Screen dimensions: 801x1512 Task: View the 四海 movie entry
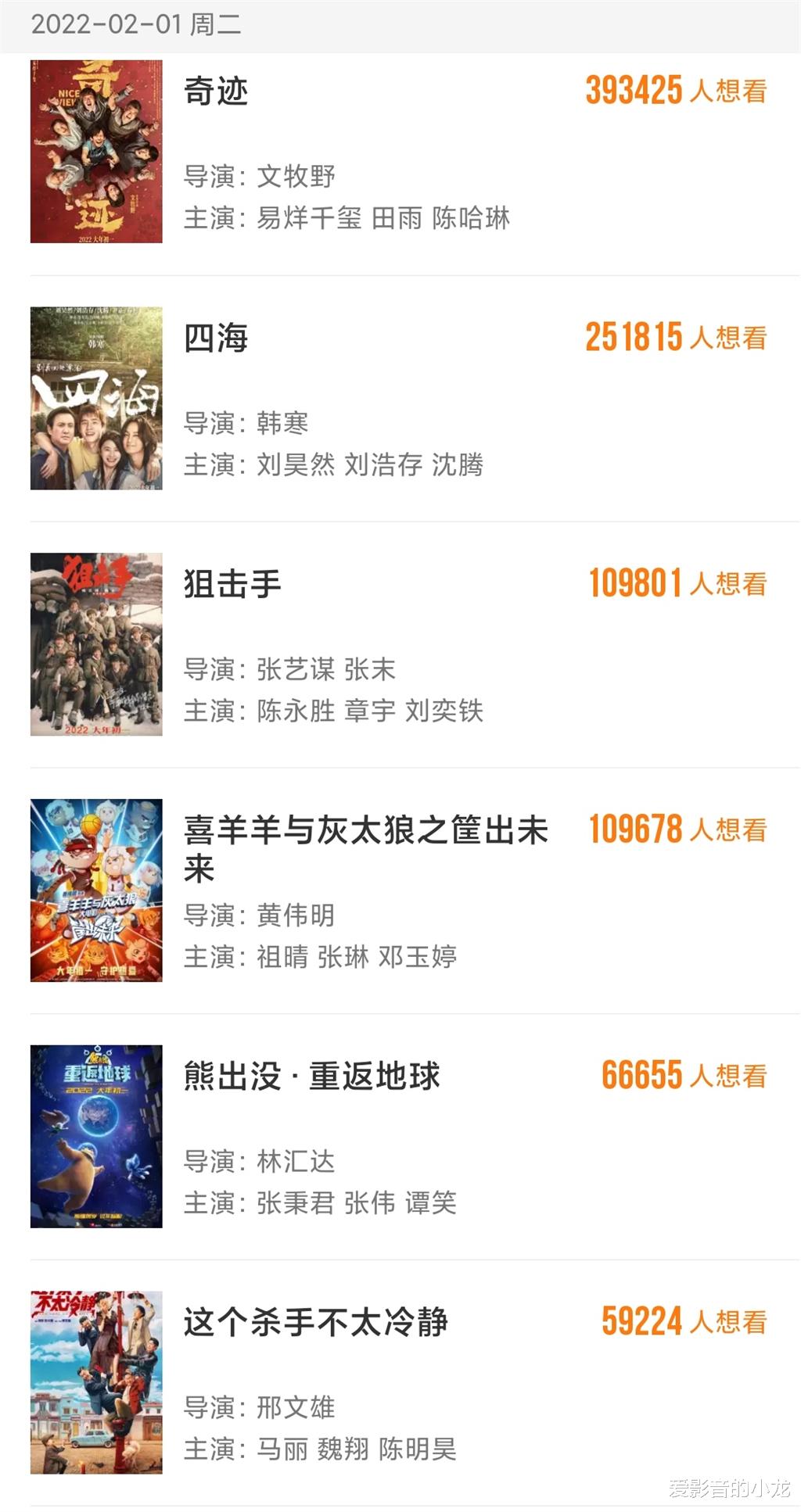click(x=216, y=339)
